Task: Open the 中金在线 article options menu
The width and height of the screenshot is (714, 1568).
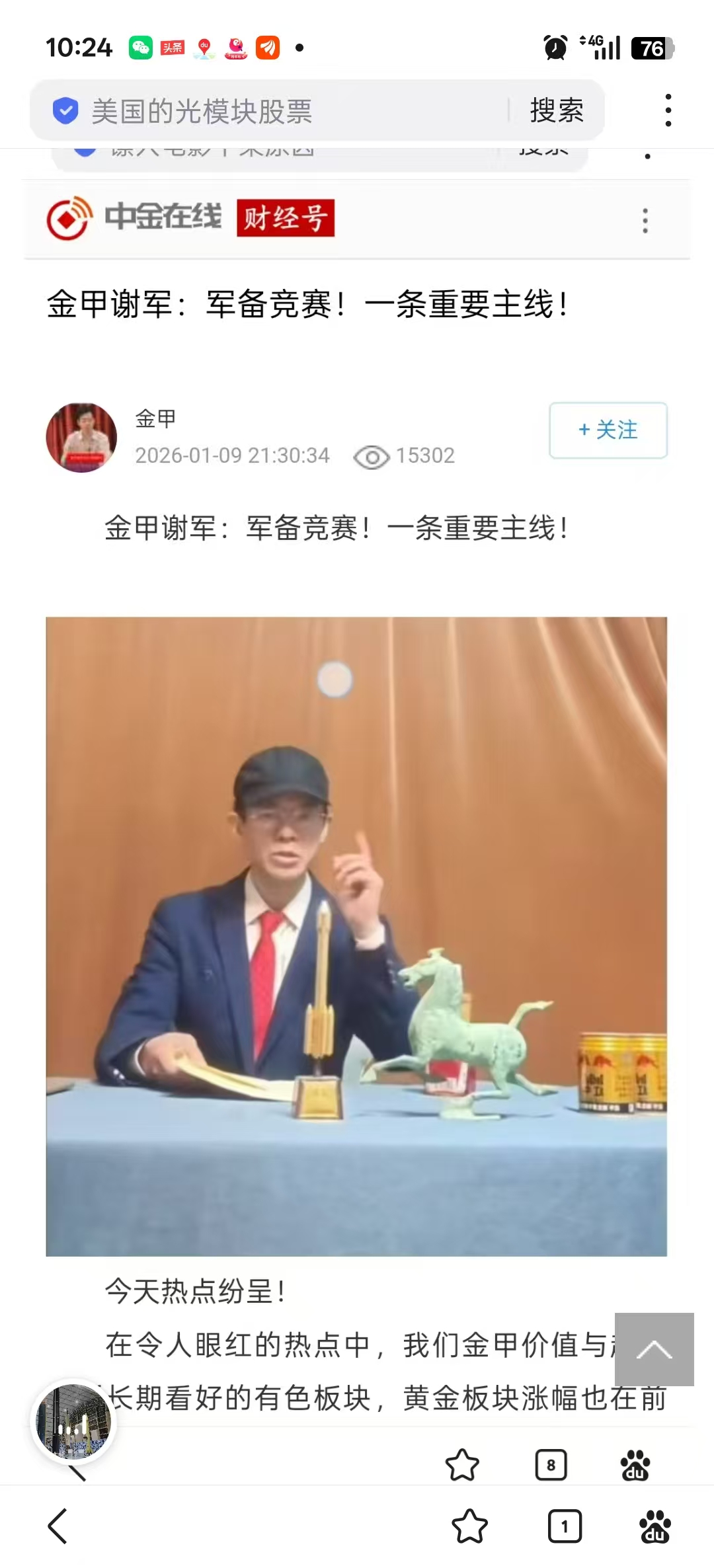Action: tap(645, 220)
